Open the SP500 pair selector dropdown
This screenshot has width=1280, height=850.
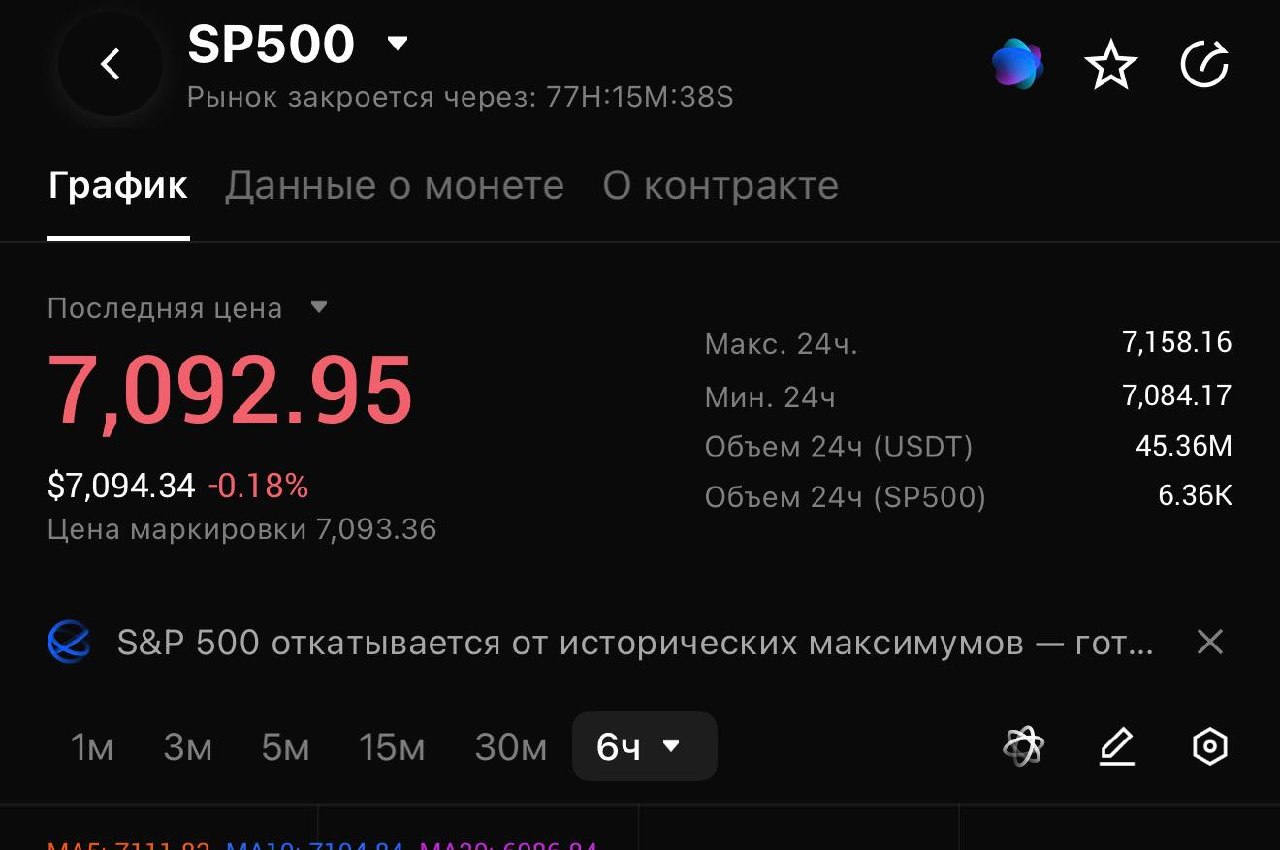point(397,43)
